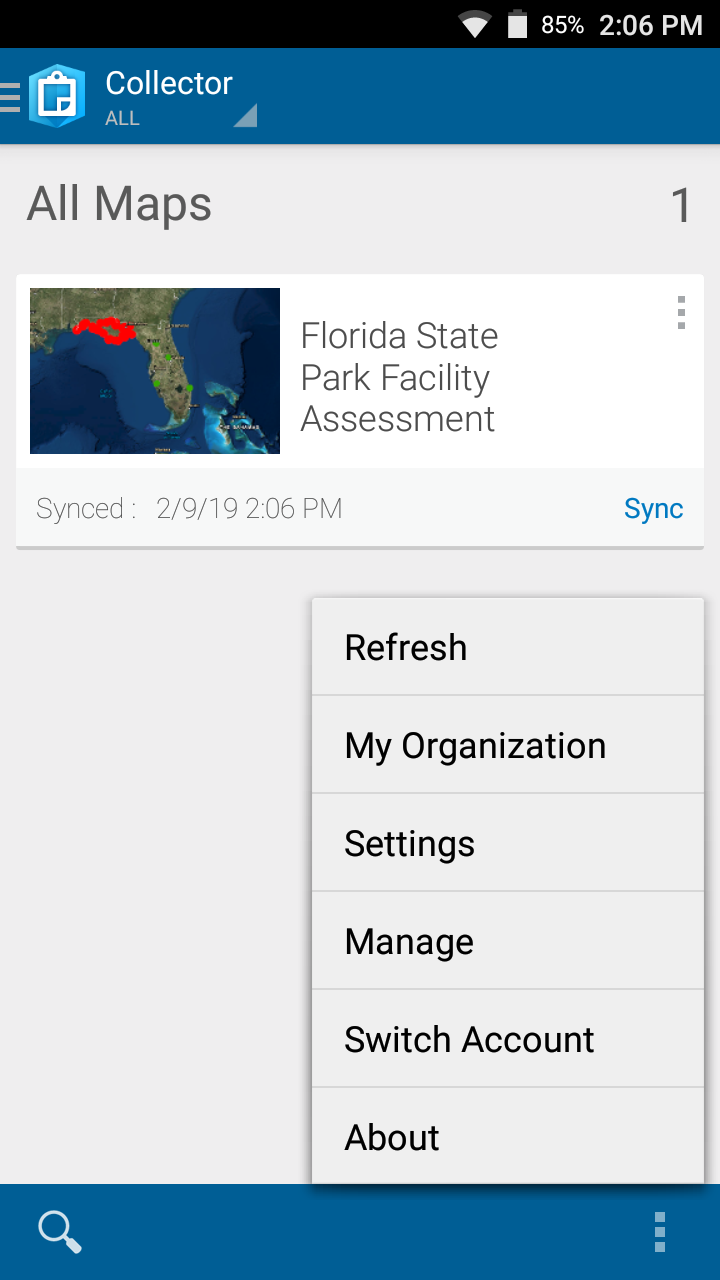Tap the bottom bar overflow menu icon
Screen dimensions: 720x1280
coord(660,1232)
